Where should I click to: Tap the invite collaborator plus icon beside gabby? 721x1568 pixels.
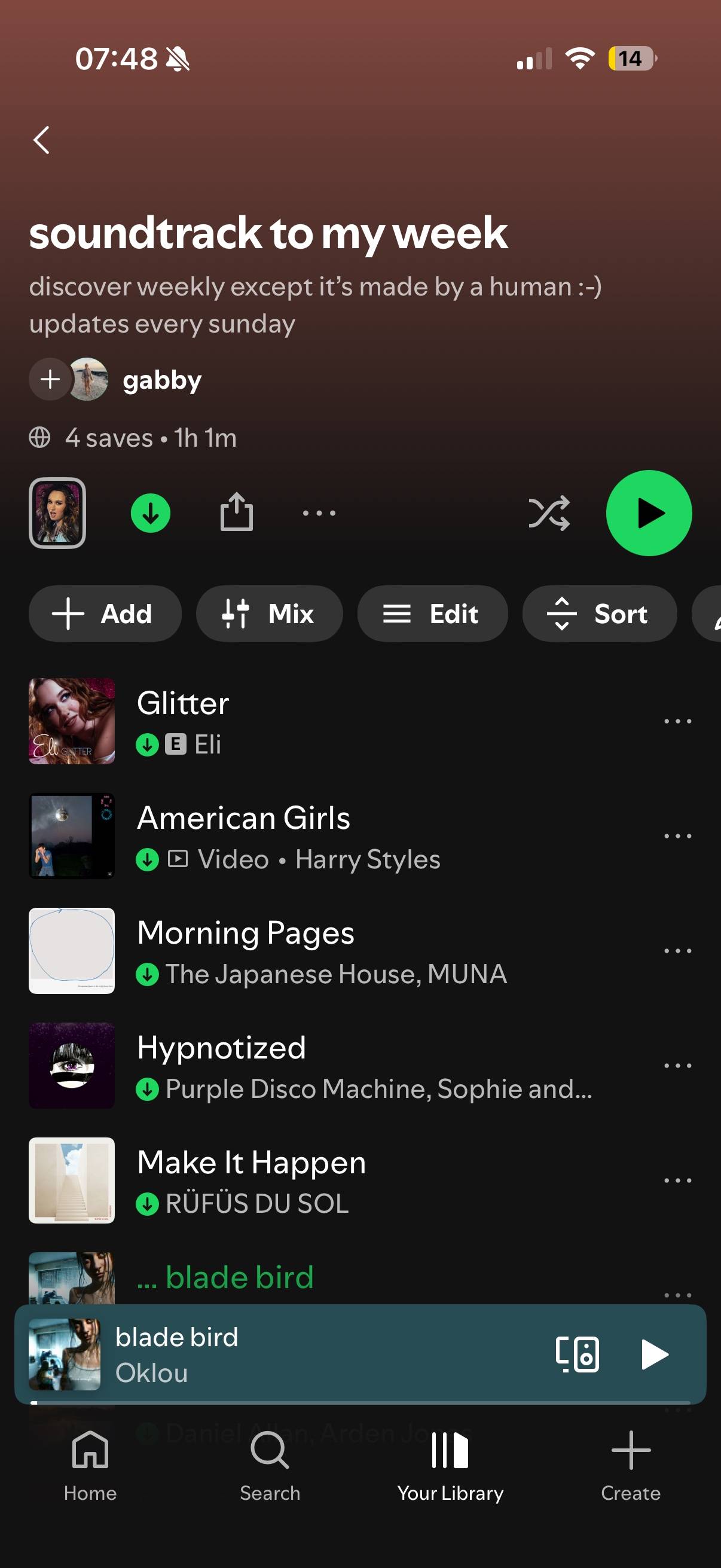click(50, 379)
